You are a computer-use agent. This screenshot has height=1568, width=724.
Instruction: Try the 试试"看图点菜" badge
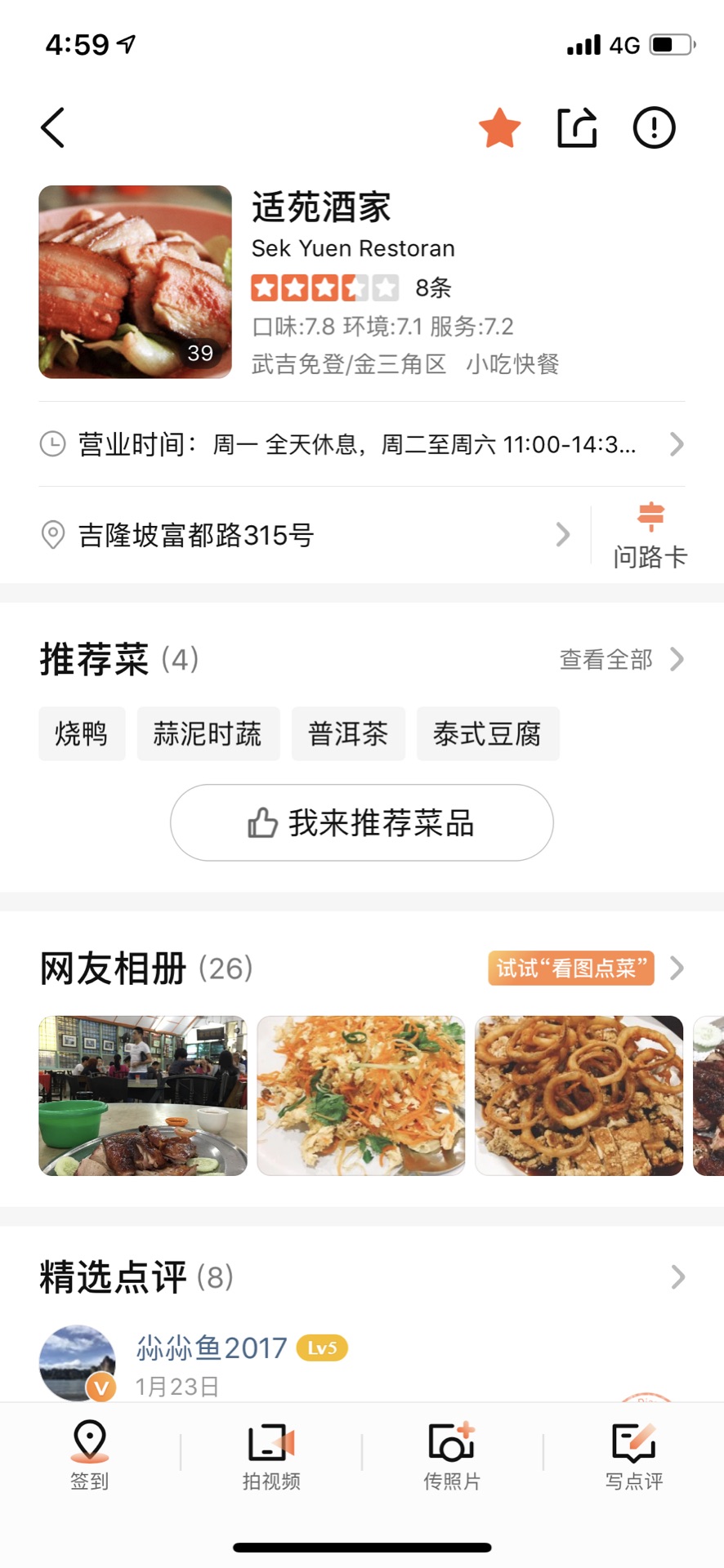pos(570,968)
